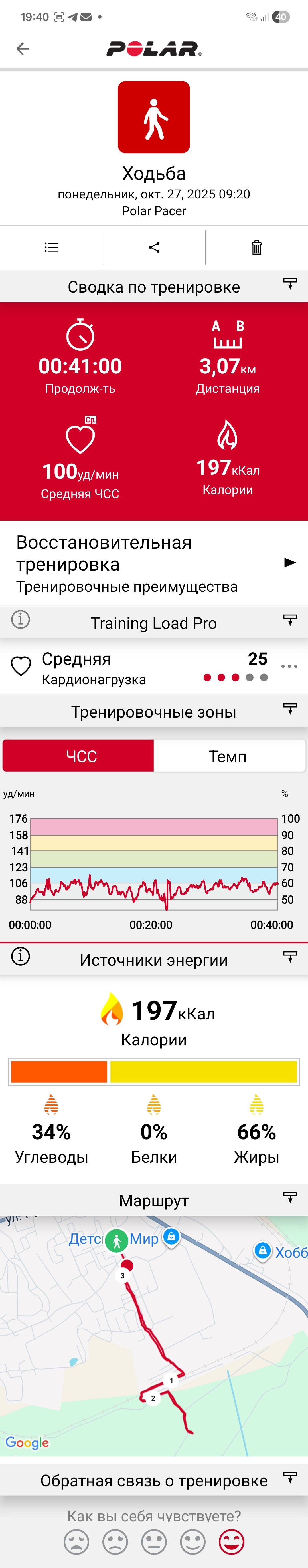This screenshot has height=1568, width=308.
Task: Open Восстановительная тренировка benefits details
Action: click(290, 562)
